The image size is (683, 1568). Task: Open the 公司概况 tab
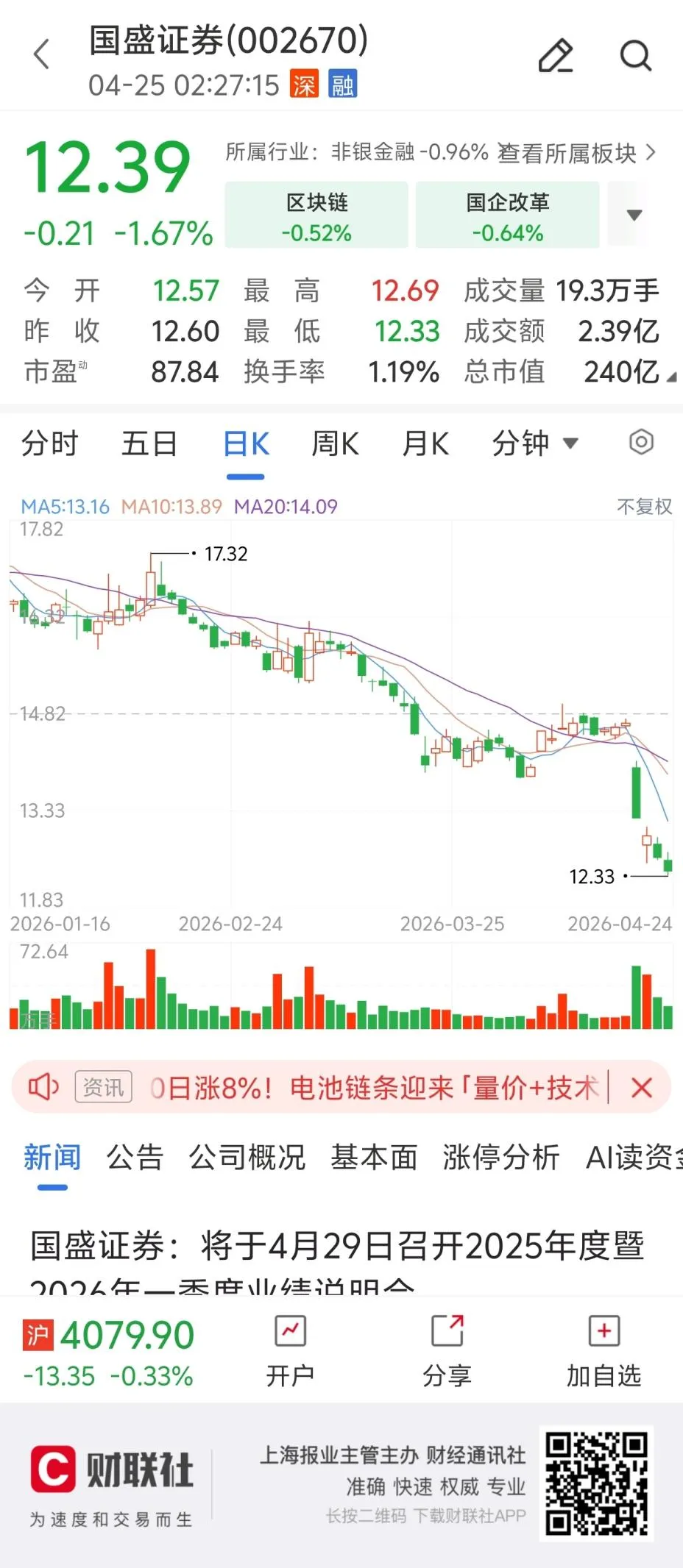pos(247,1158)
